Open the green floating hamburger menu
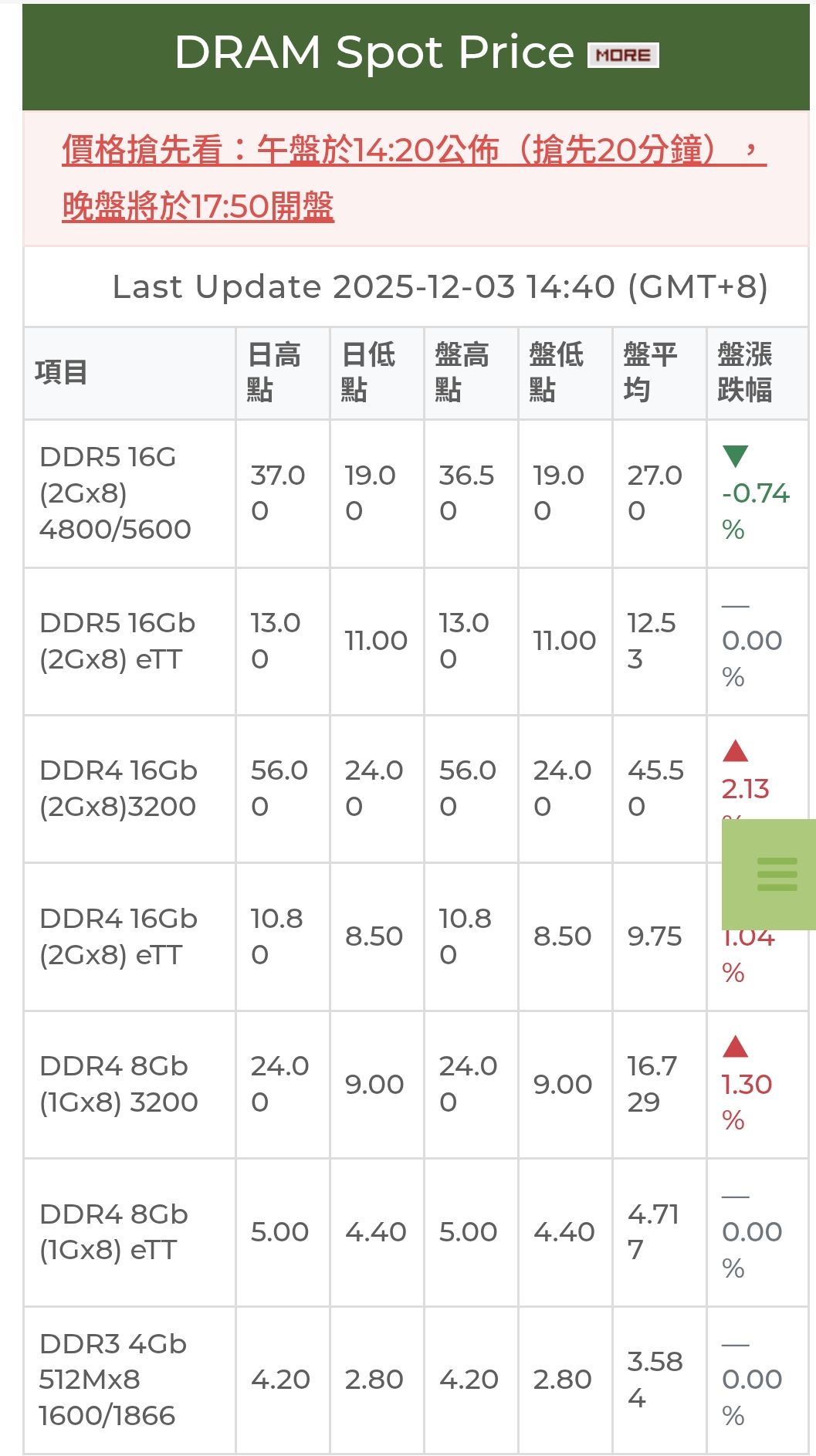Viewport: 816px width, 1456px height. click(x=776, y=875)
